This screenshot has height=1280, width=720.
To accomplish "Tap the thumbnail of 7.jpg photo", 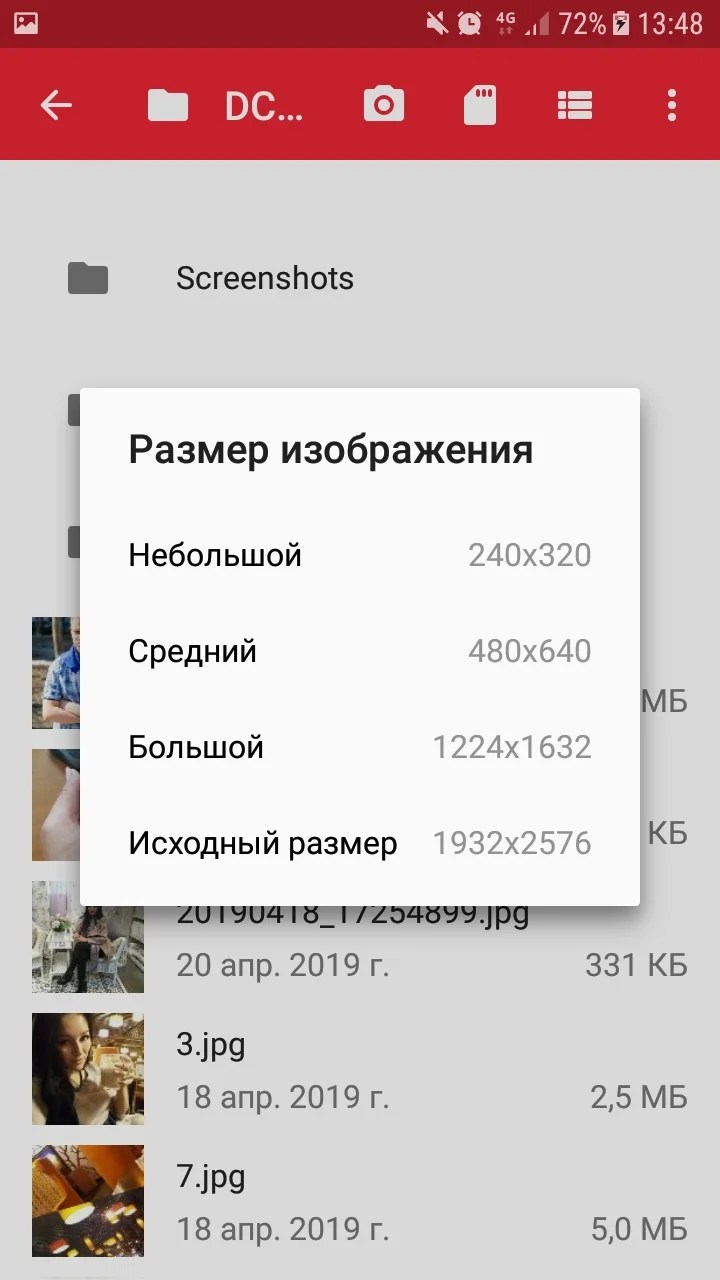I will (88, 1200).
